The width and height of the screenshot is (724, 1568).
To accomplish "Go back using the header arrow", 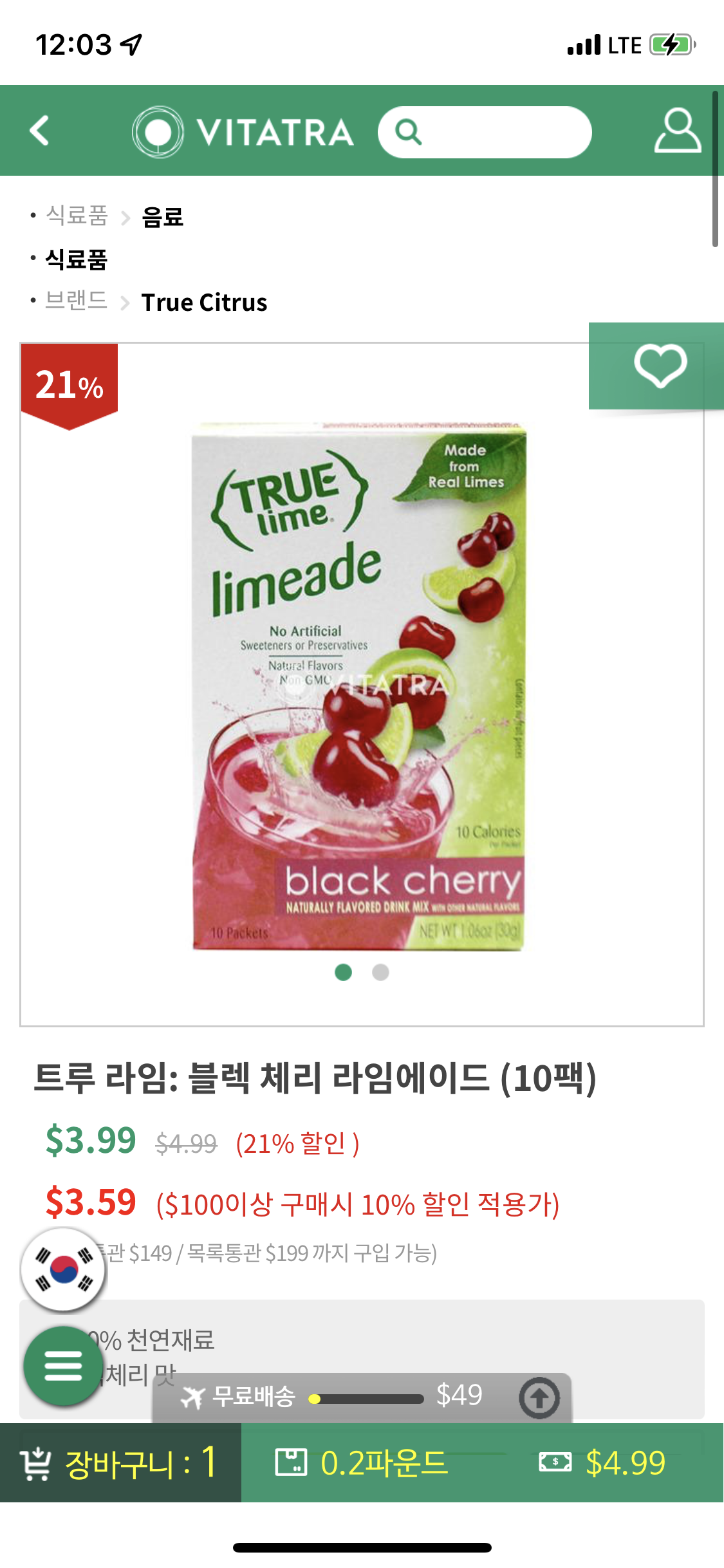I will 40,131.
